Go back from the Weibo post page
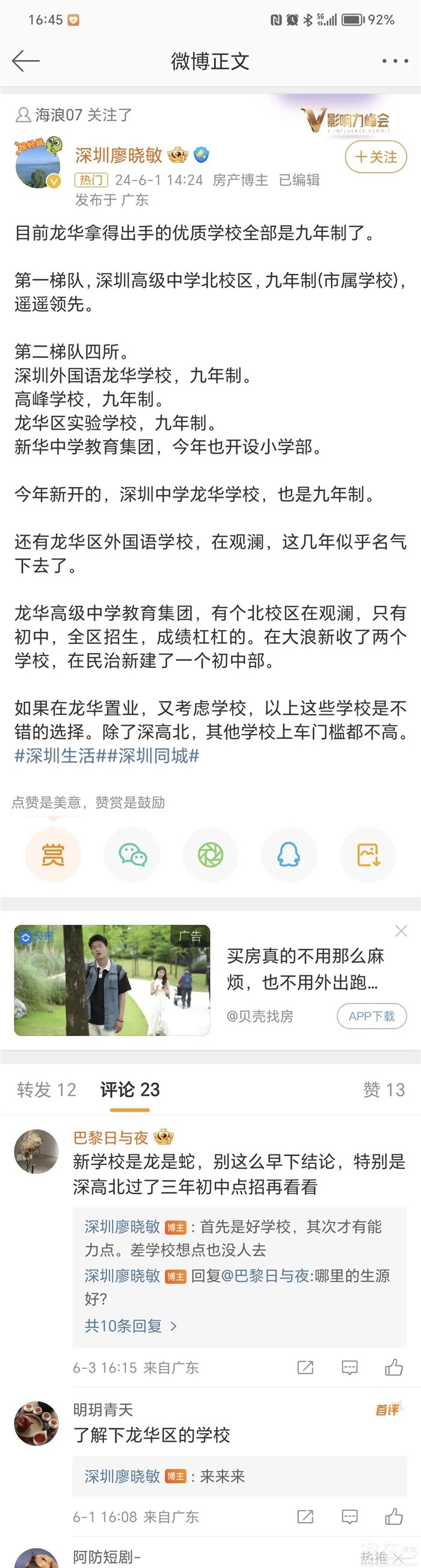The image size is (421, 1568). click(x=26, y=61)
